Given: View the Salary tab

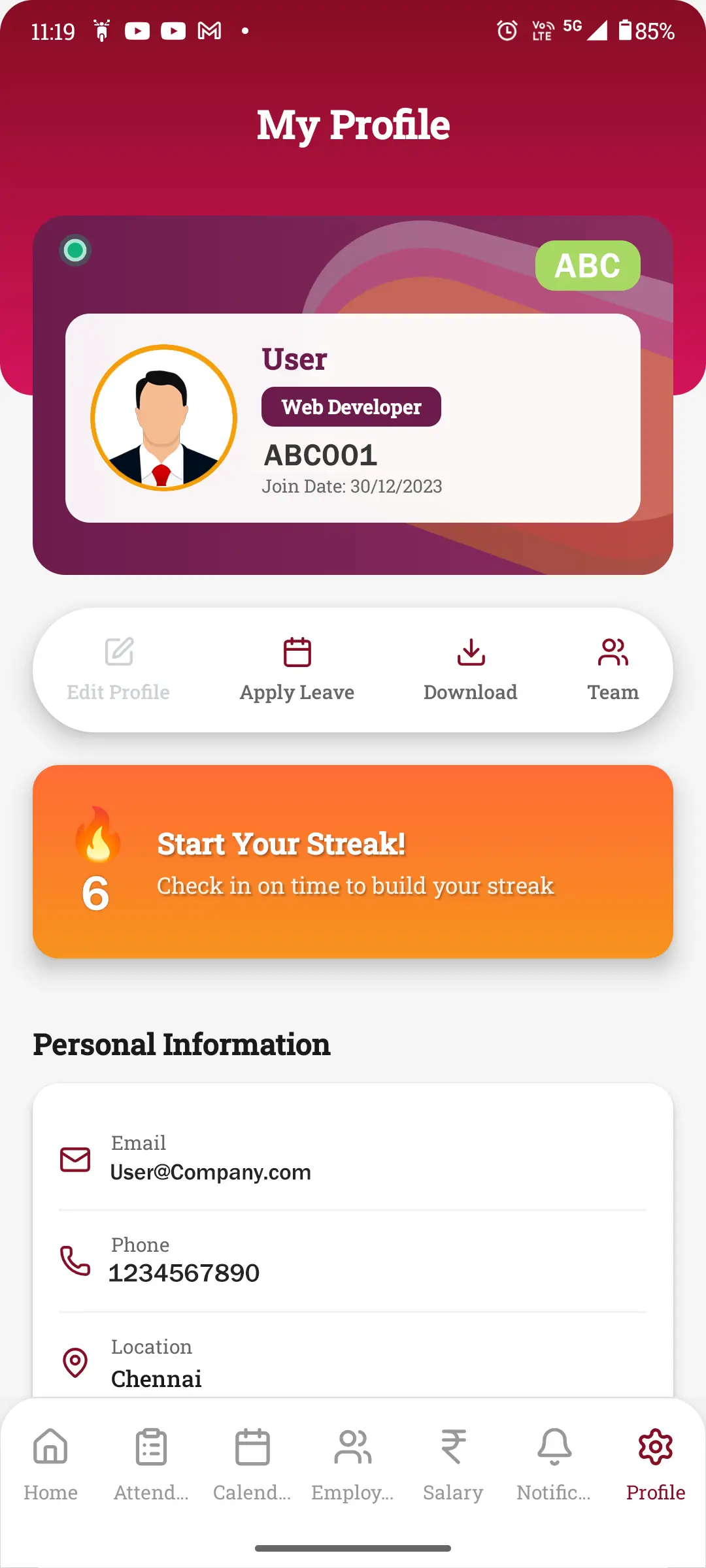Looking at the screenshot, I should tap(453, 1465).
